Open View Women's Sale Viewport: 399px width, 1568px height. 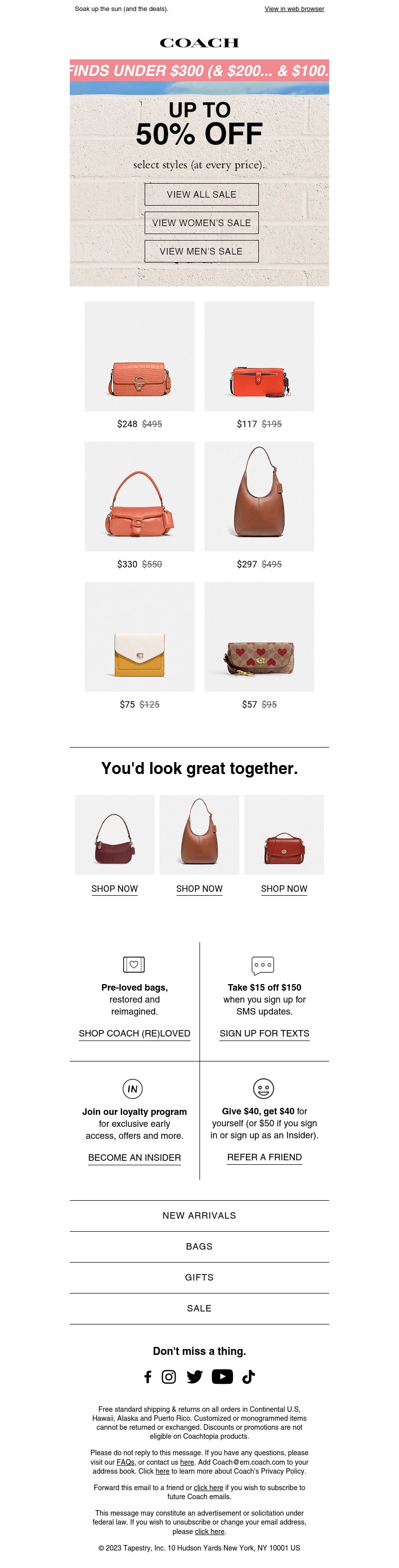[201, 223]
